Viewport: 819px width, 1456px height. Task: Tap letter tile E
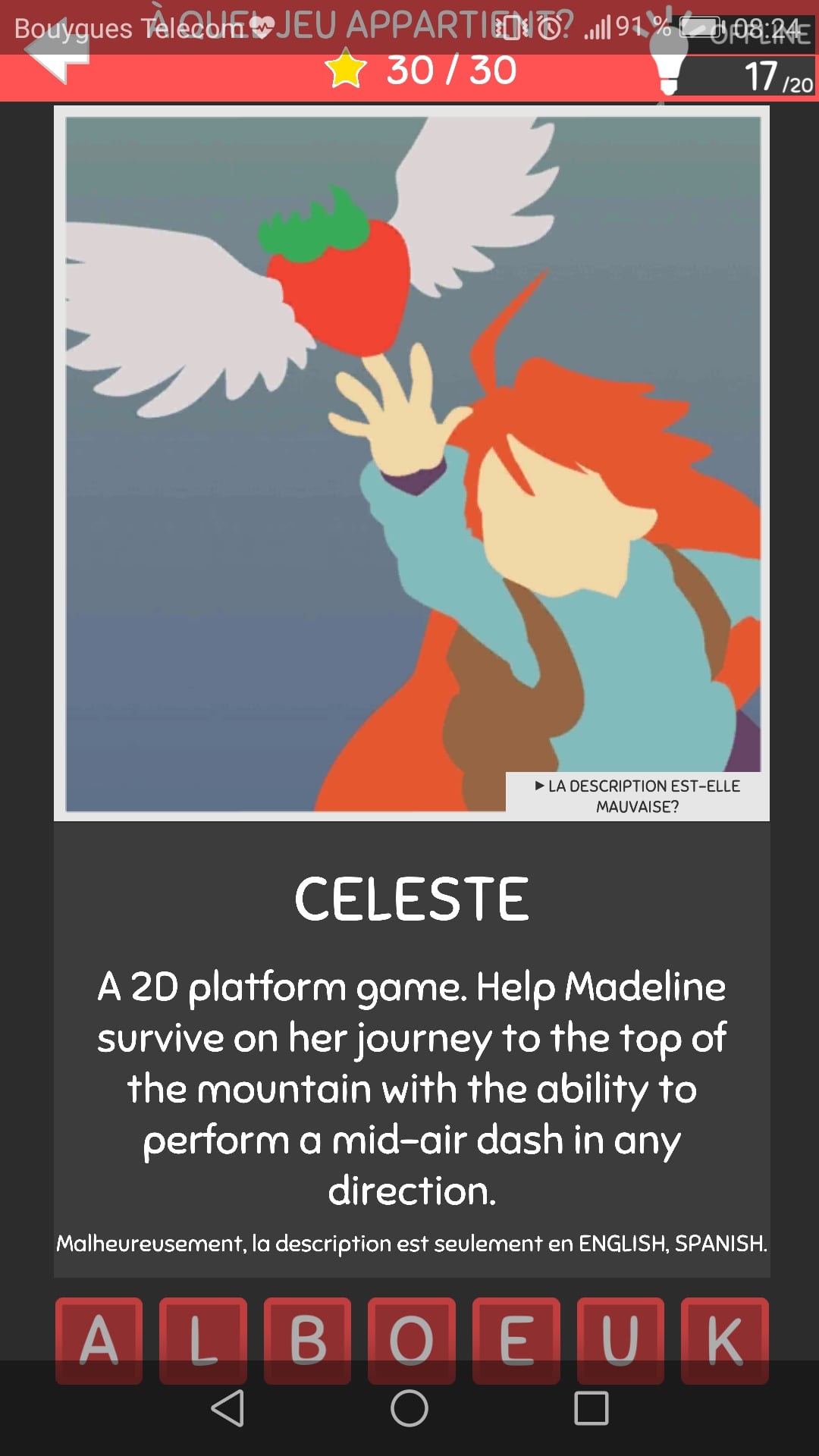click(x=516, y=1340)
